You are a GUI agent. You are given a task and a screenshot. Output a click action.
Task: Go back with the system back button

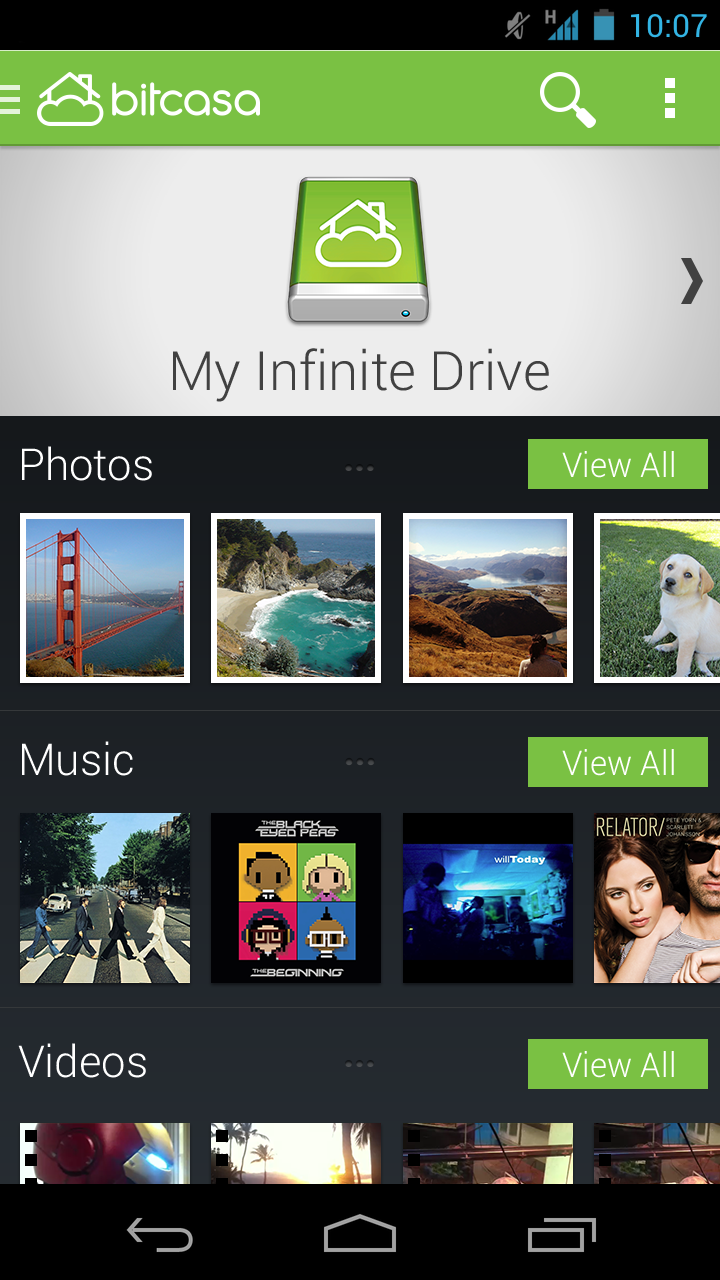pos(160,1234)
